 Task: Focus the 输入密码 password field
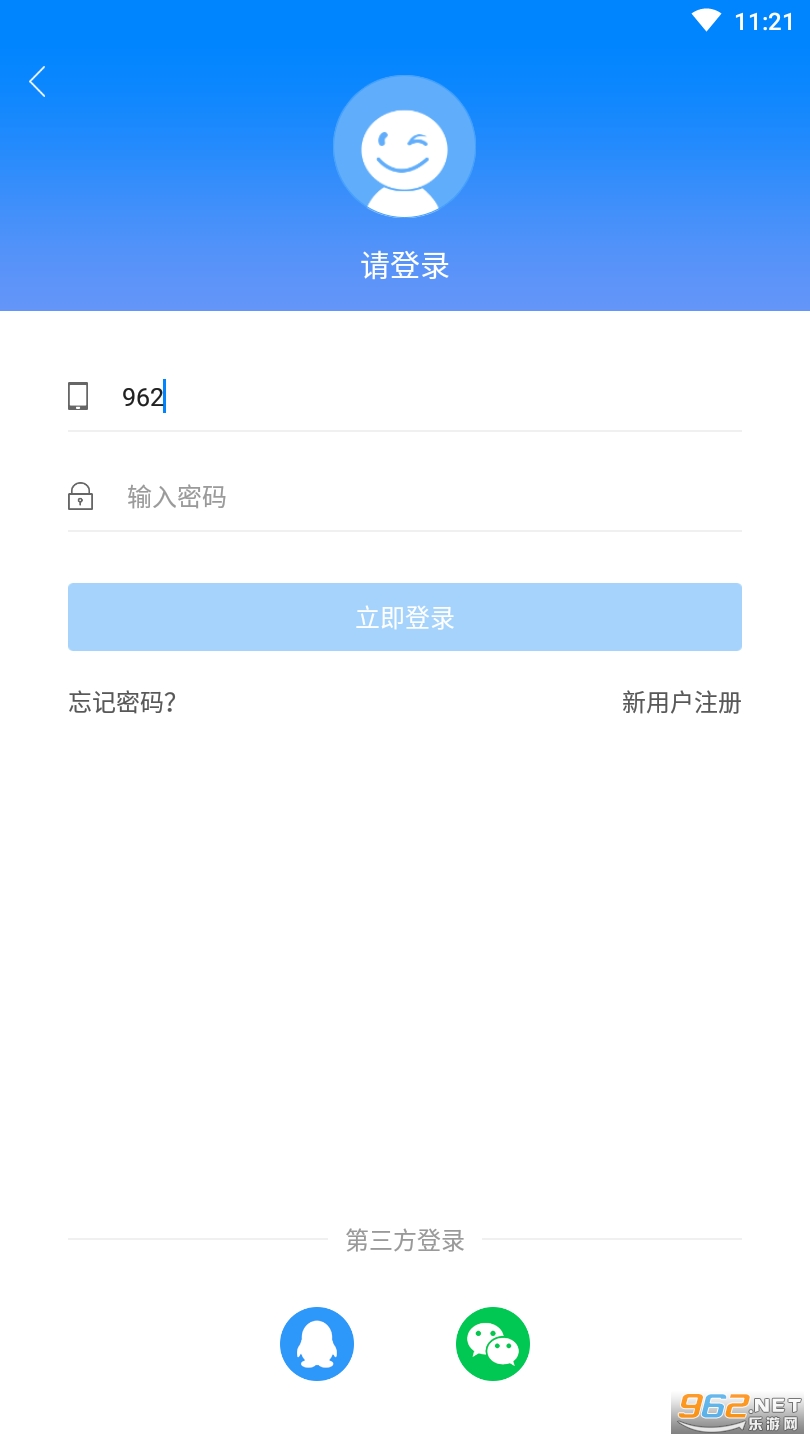[432, 496]
